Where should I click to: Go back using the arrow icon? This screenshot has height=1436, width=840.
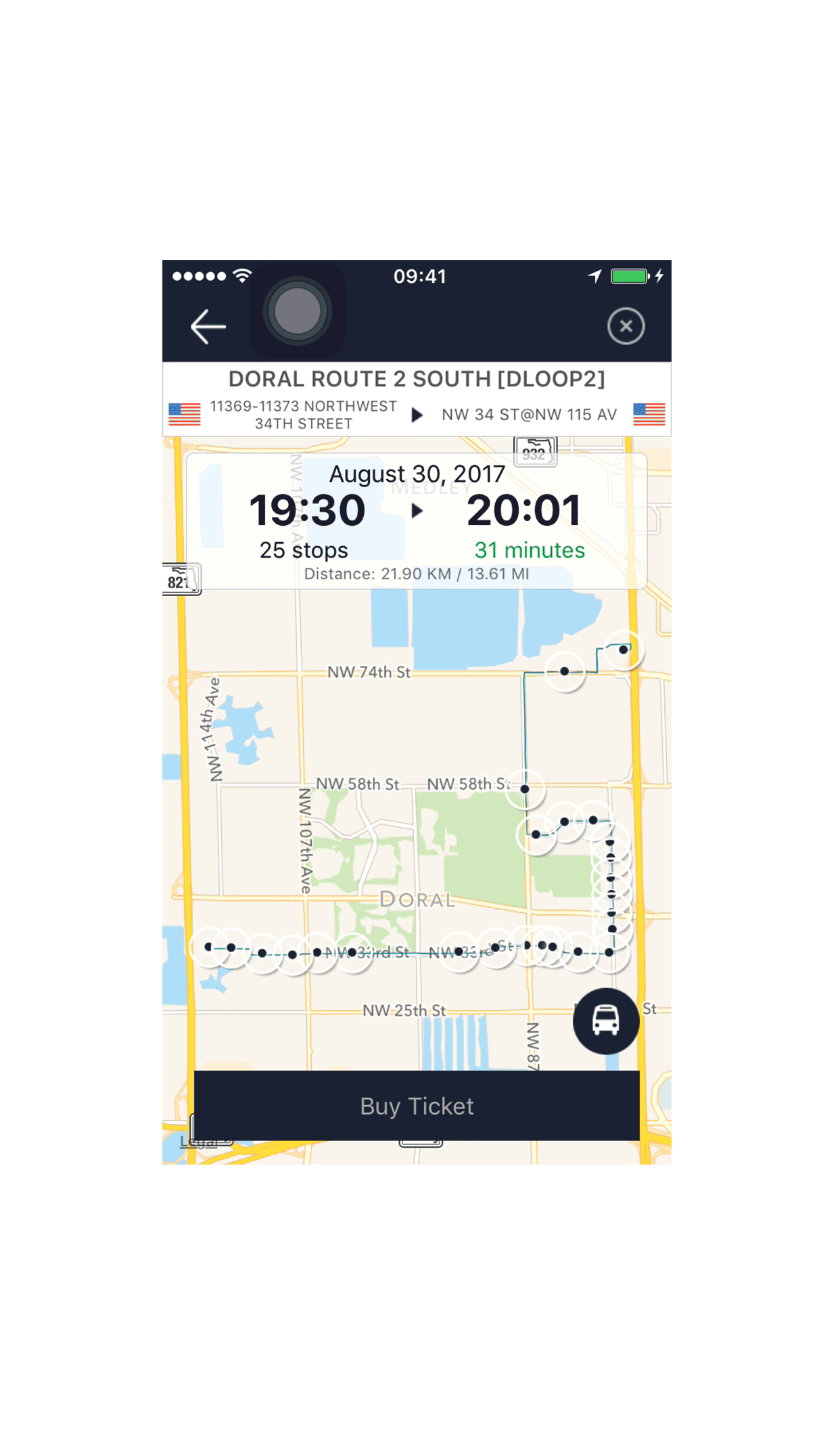coord(208,327)
